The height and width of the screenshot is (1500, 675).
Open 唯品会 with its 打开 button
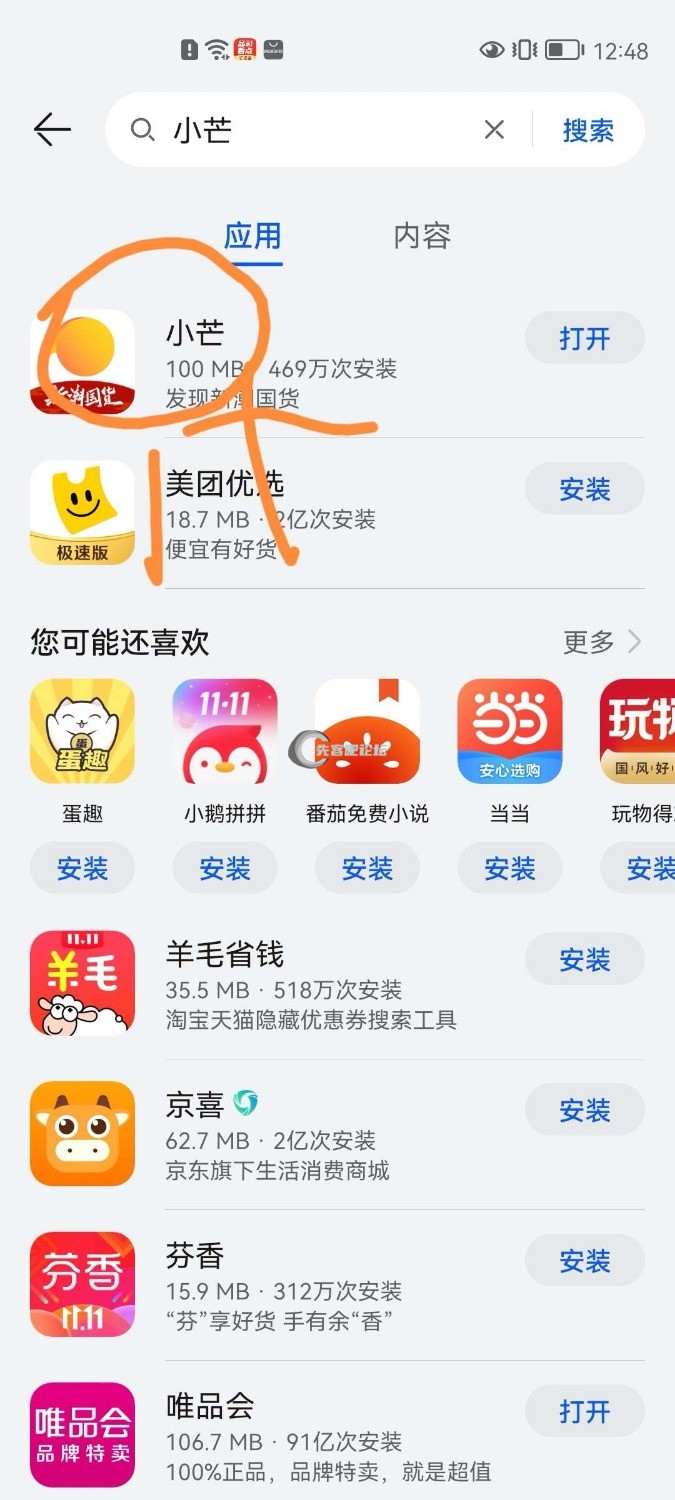pos(584,1411)
